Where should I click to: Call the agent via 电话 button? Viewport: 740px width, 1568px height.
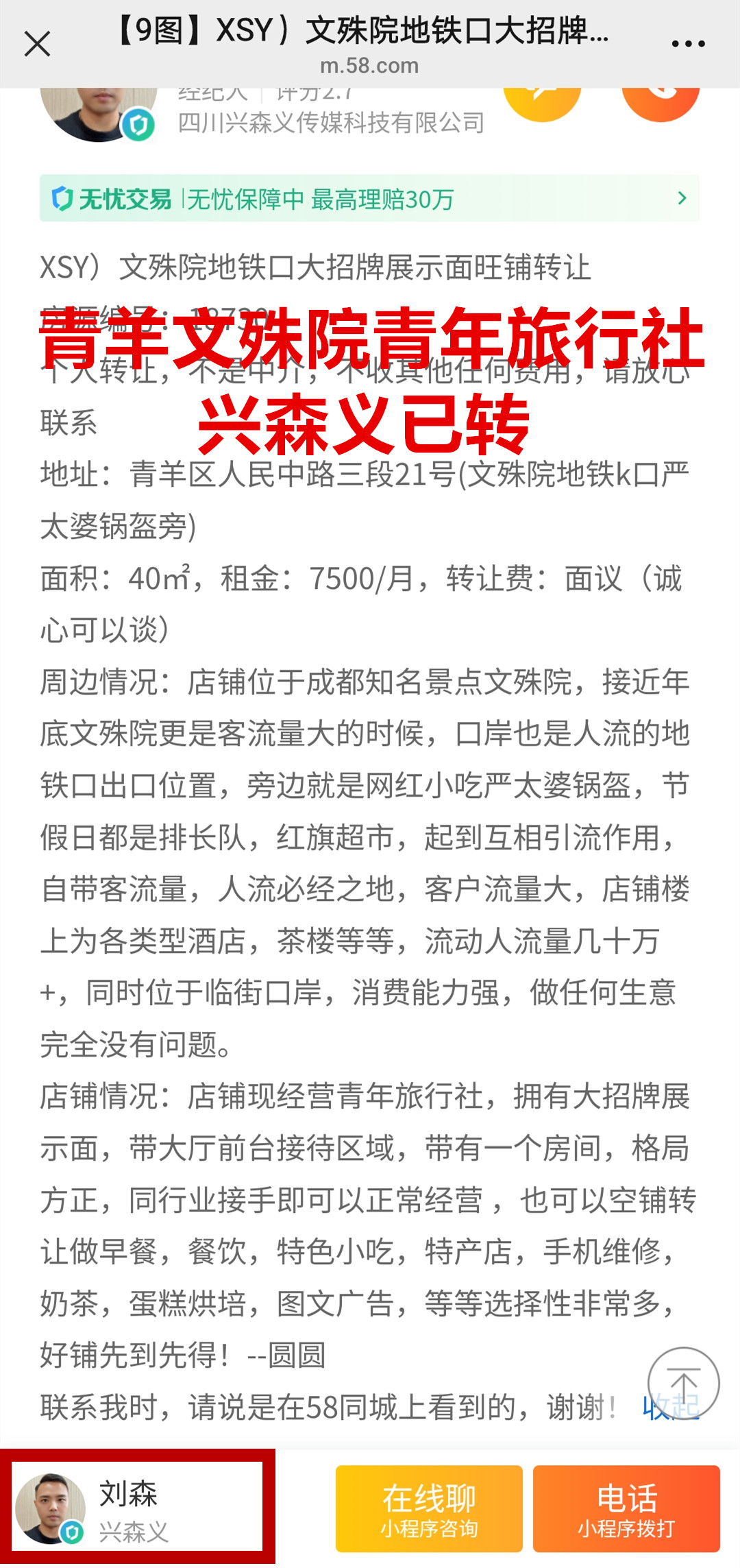(x=626, y=1510)
